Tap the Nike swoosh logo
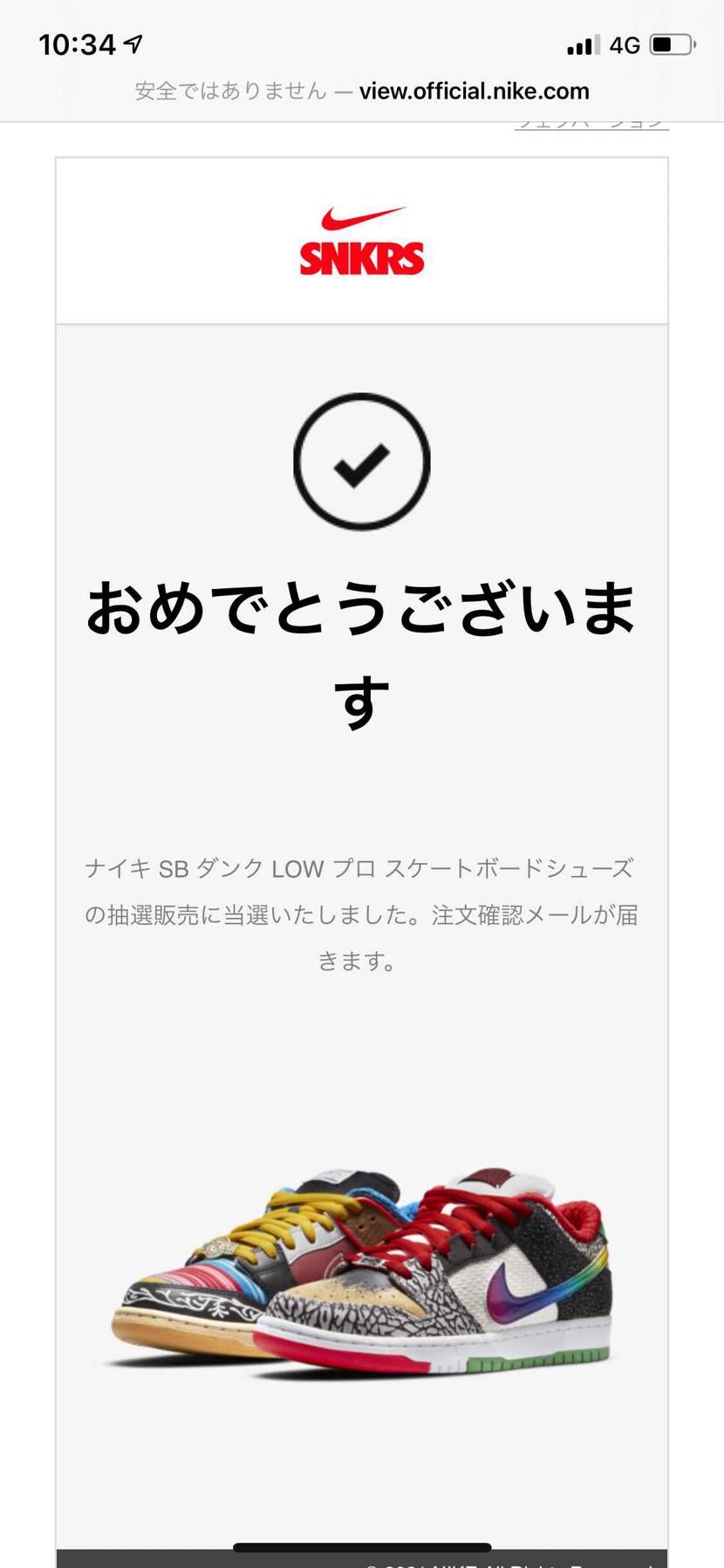 (361, 216)
